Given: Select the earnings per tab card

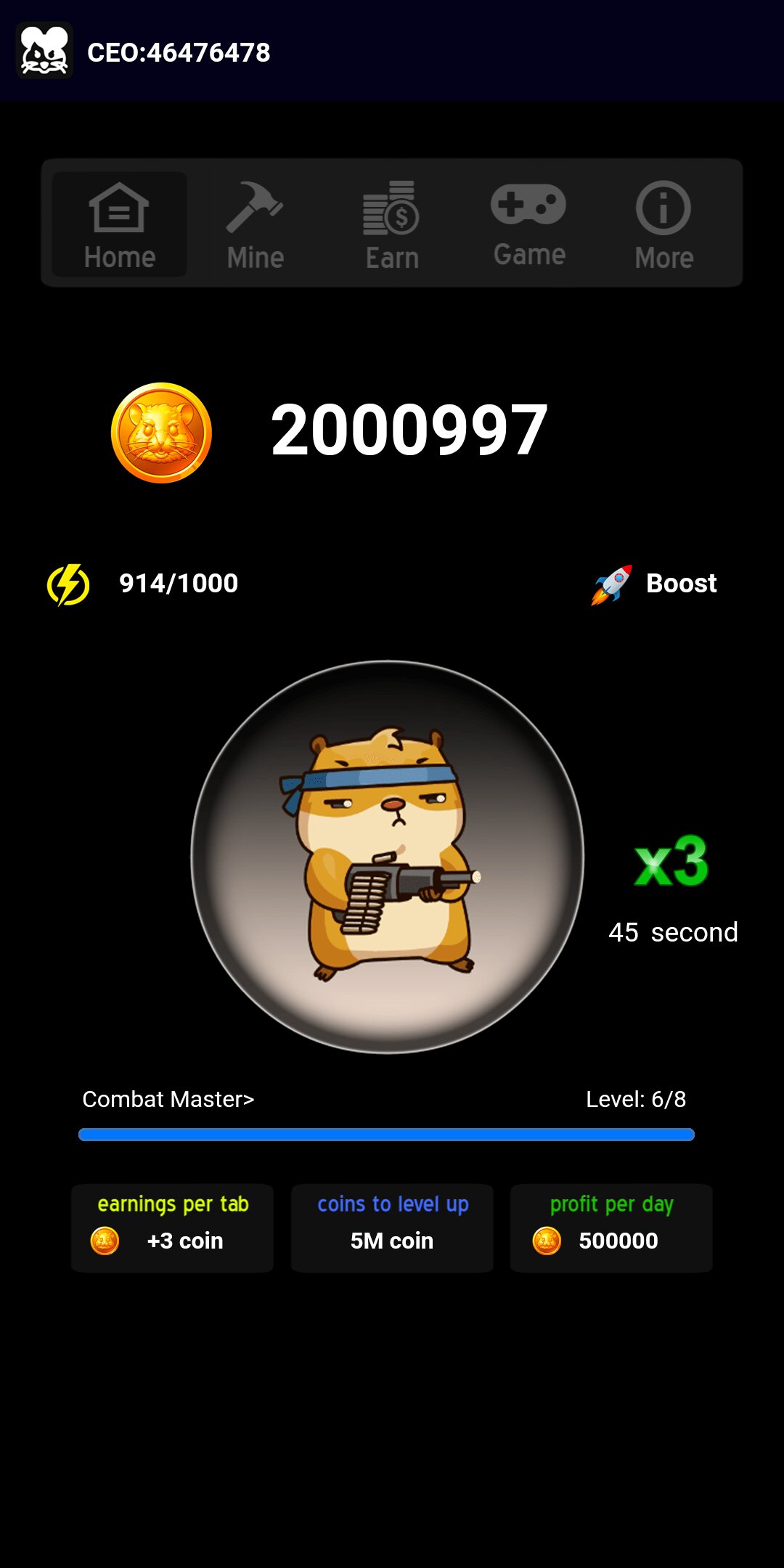Looking at the screenshot, I should point(173,1227).
